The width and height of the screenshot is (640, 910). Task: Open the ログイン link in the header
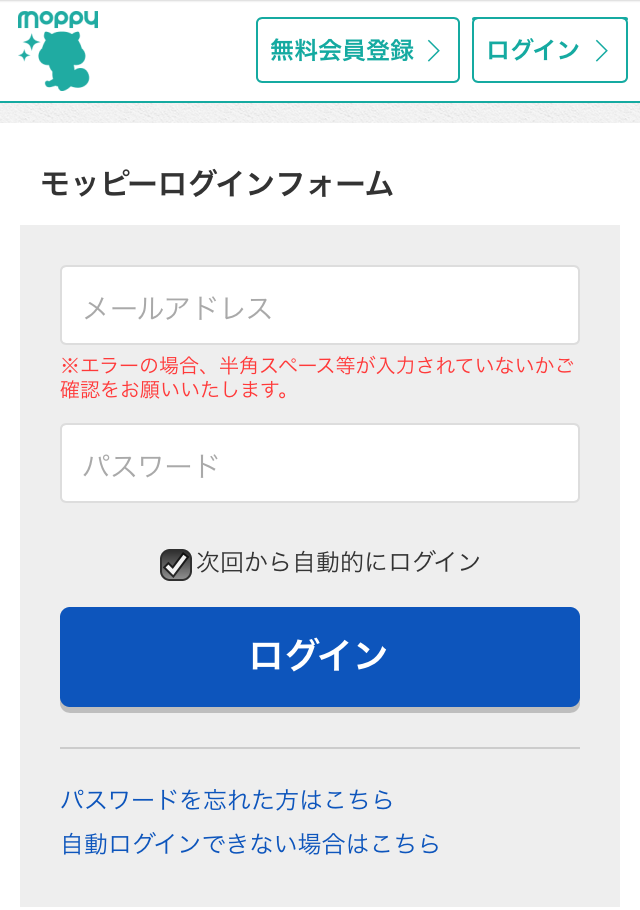tap(549, 50)
